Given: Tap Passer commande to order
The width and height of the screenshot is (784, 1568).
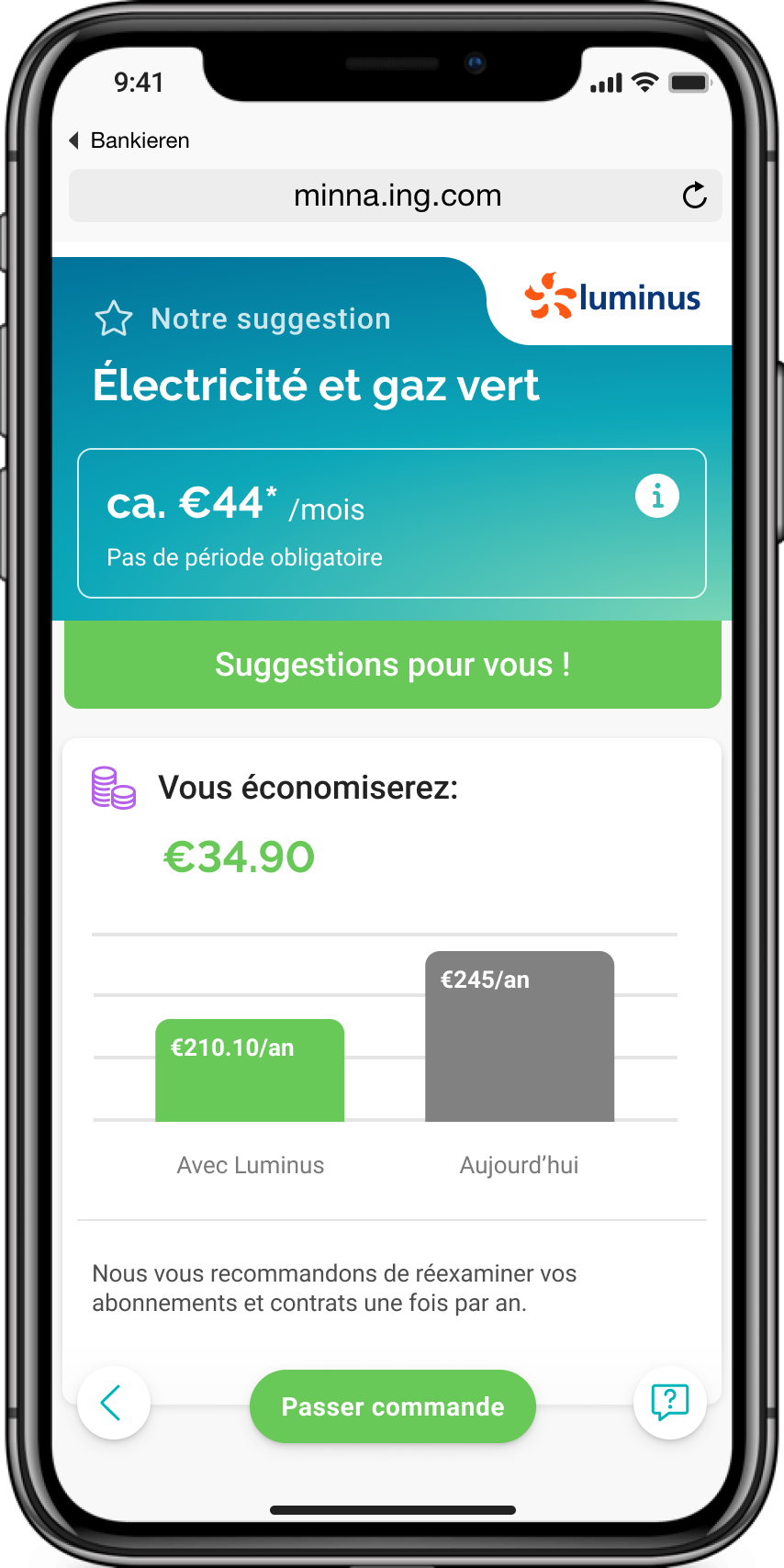Looking at the screenshot, I should (x=393, y=1406).
